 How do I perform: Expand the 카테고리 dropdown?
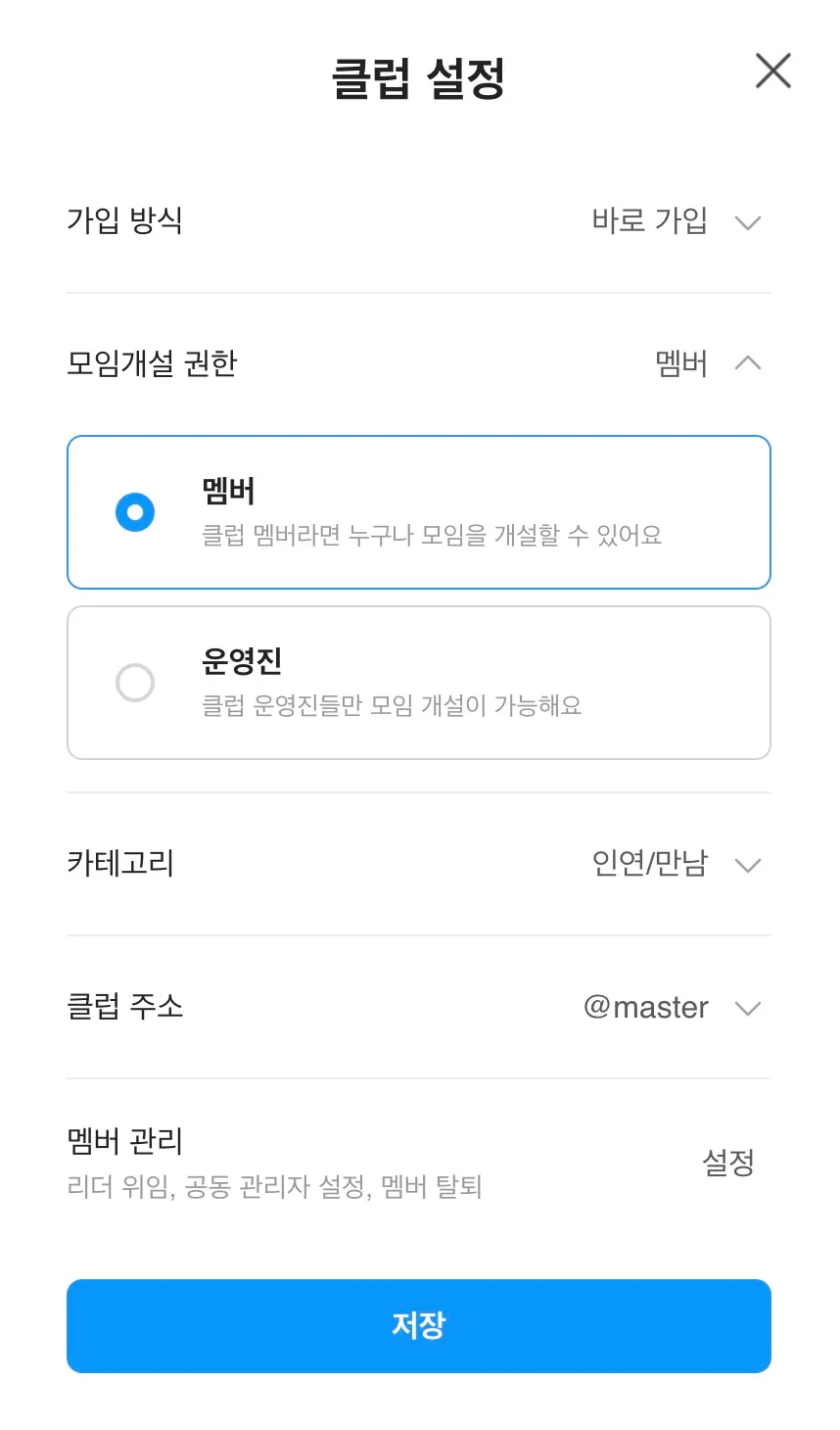[747, 865]
